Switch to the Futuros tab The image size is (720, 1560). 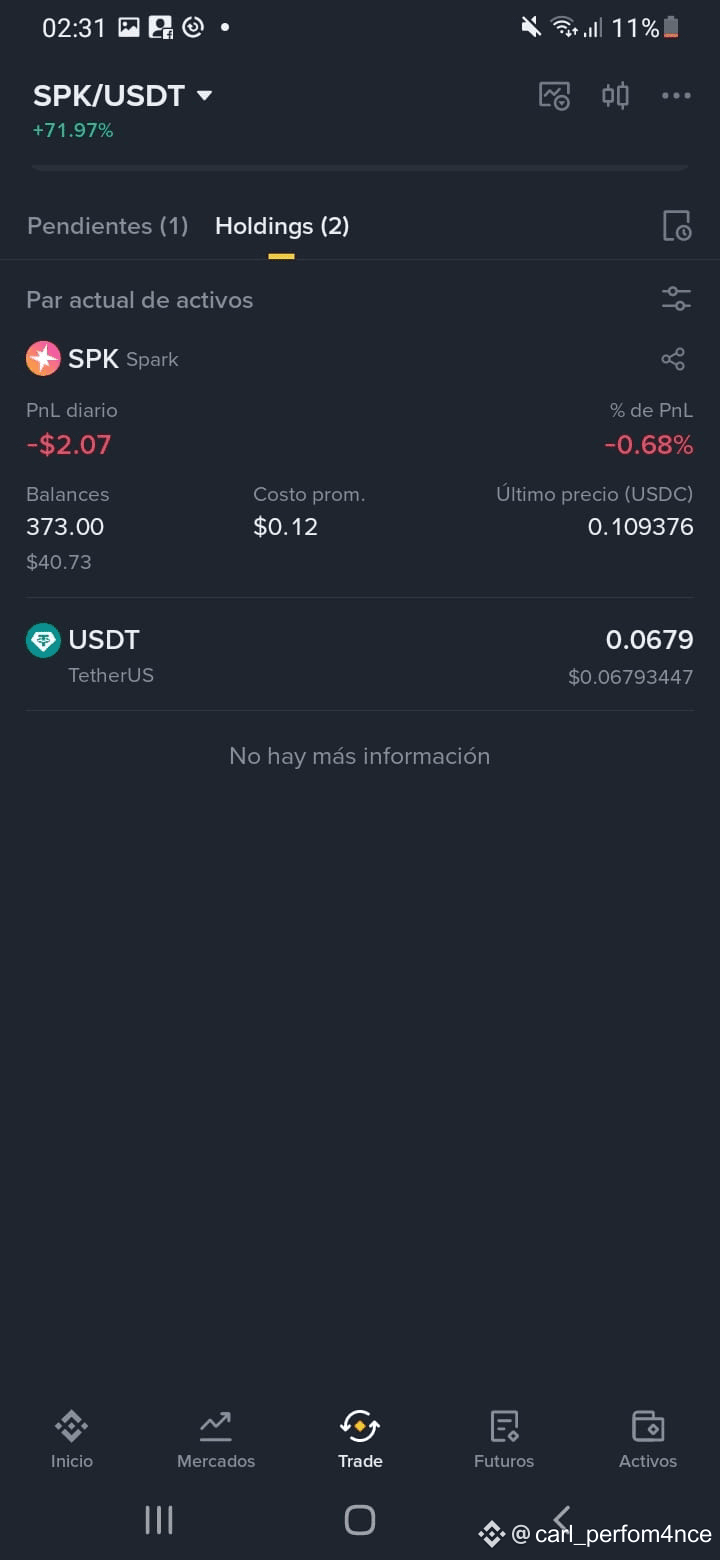(x=504, y=1439)
